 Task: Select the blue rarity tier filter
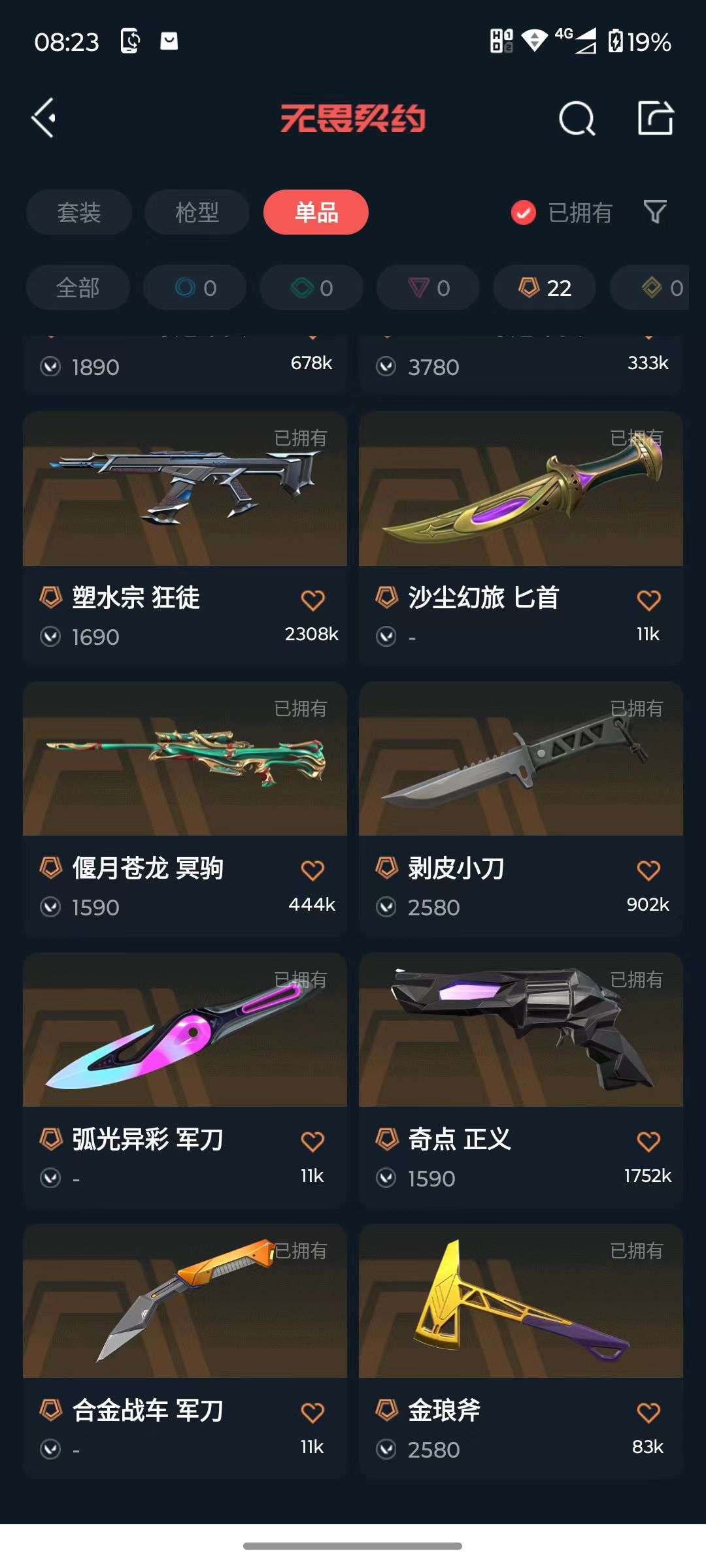point(194,287)
